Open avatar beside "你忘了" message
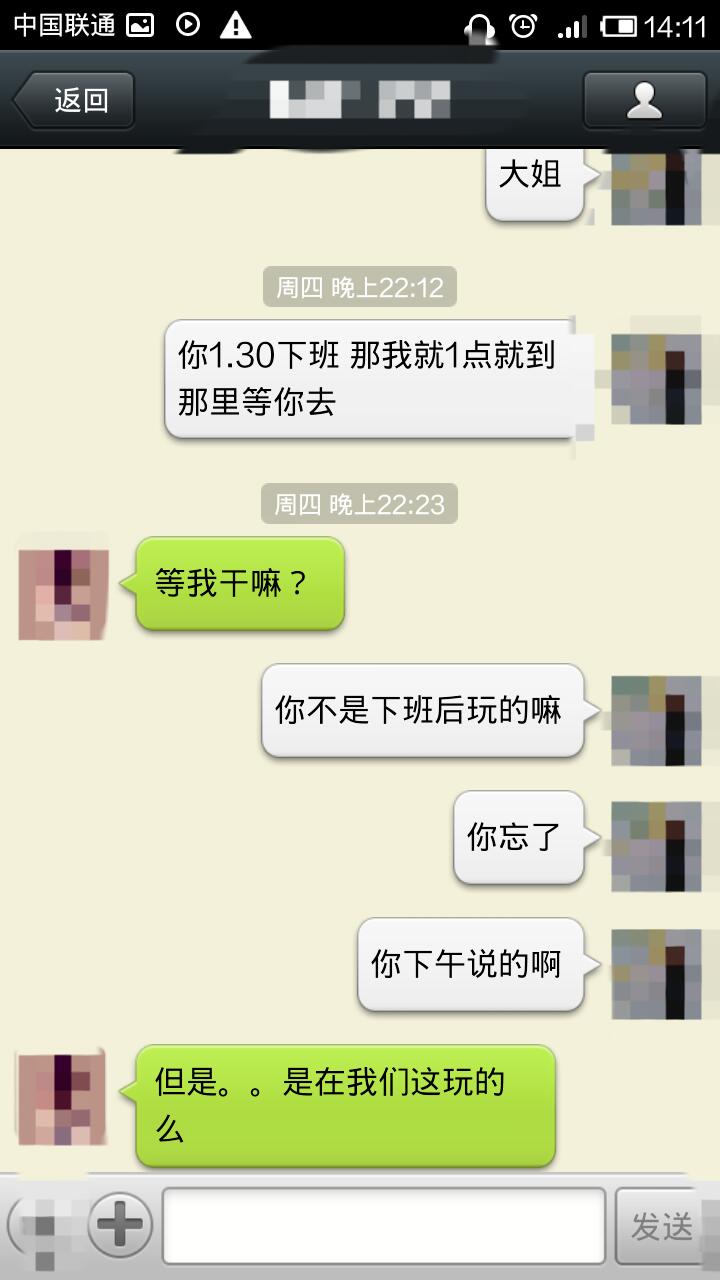This screenshot has width=720, height=1280. coord(655,846)
